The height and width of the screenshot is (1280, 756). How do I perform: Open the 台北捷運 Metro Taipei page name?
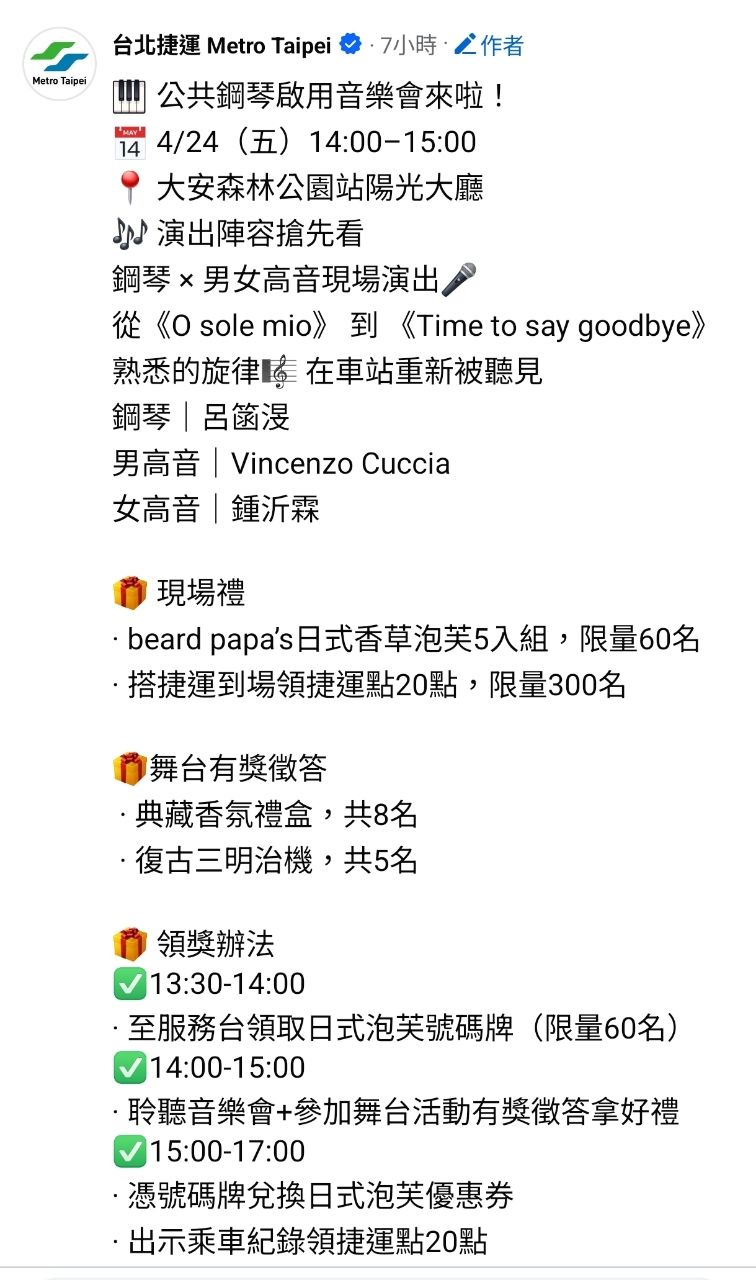[x=222, y=45]
